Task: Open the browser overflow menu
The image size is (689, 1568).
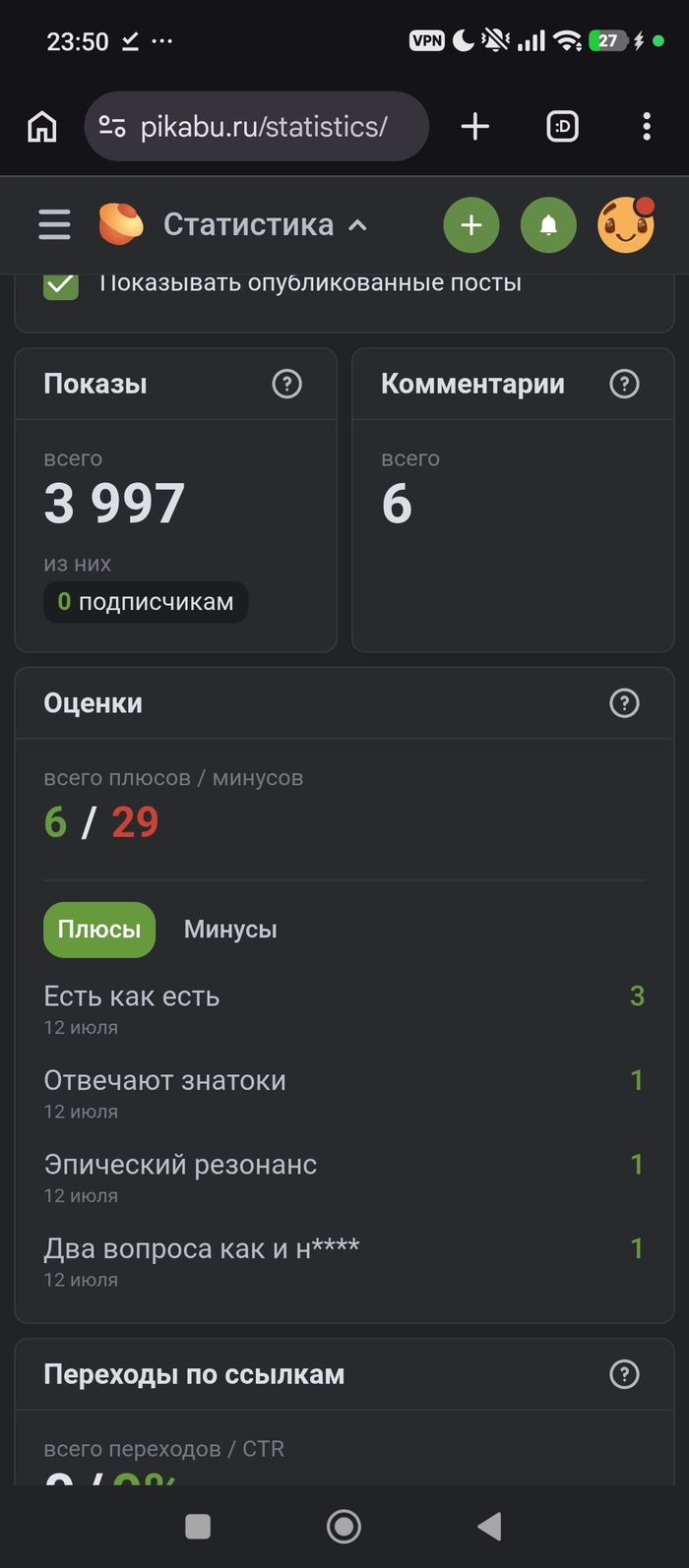Action: [647, 126]
